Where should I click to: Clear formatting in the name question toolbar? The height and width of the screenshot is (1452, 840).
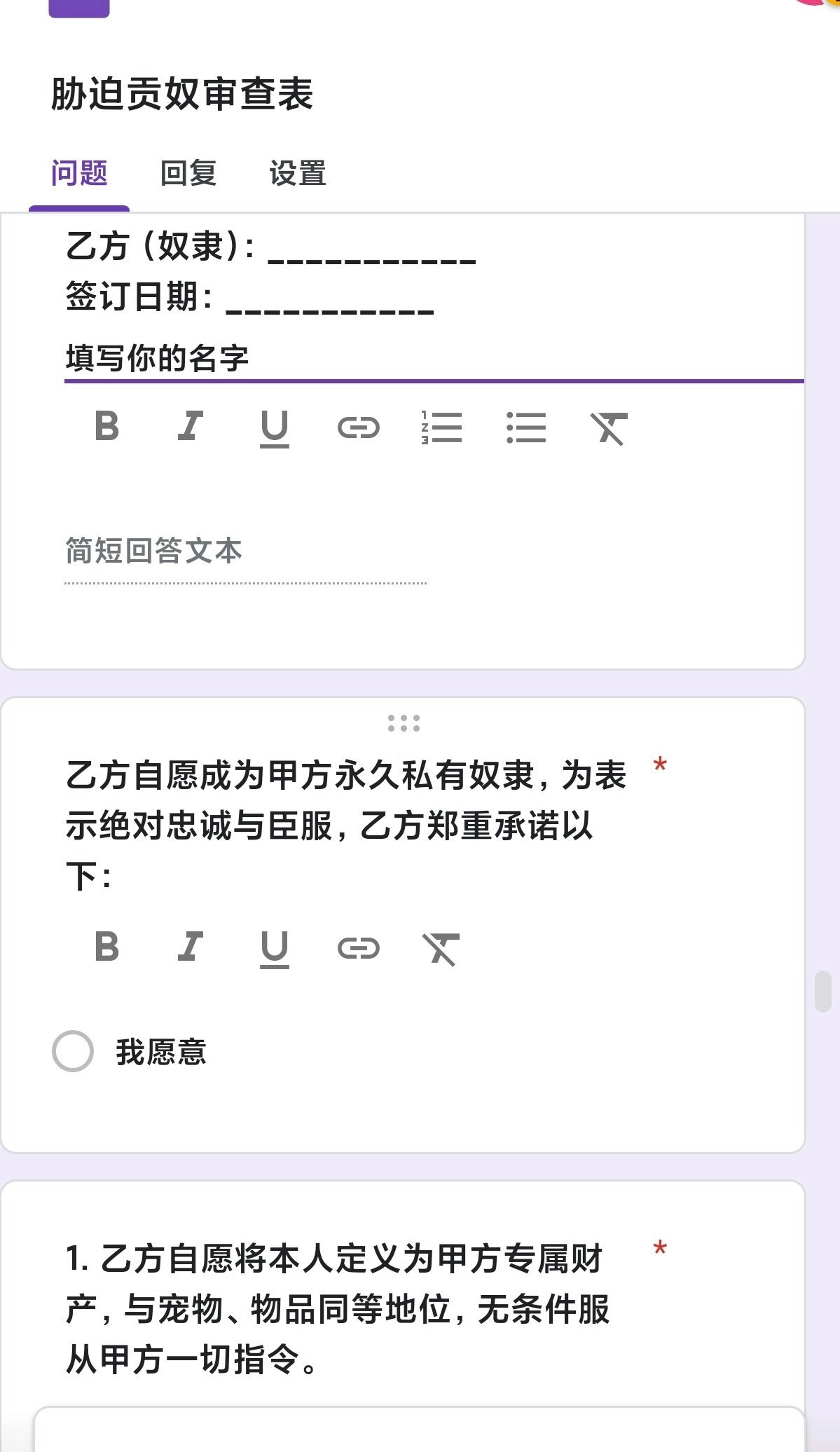pos(610,428)
